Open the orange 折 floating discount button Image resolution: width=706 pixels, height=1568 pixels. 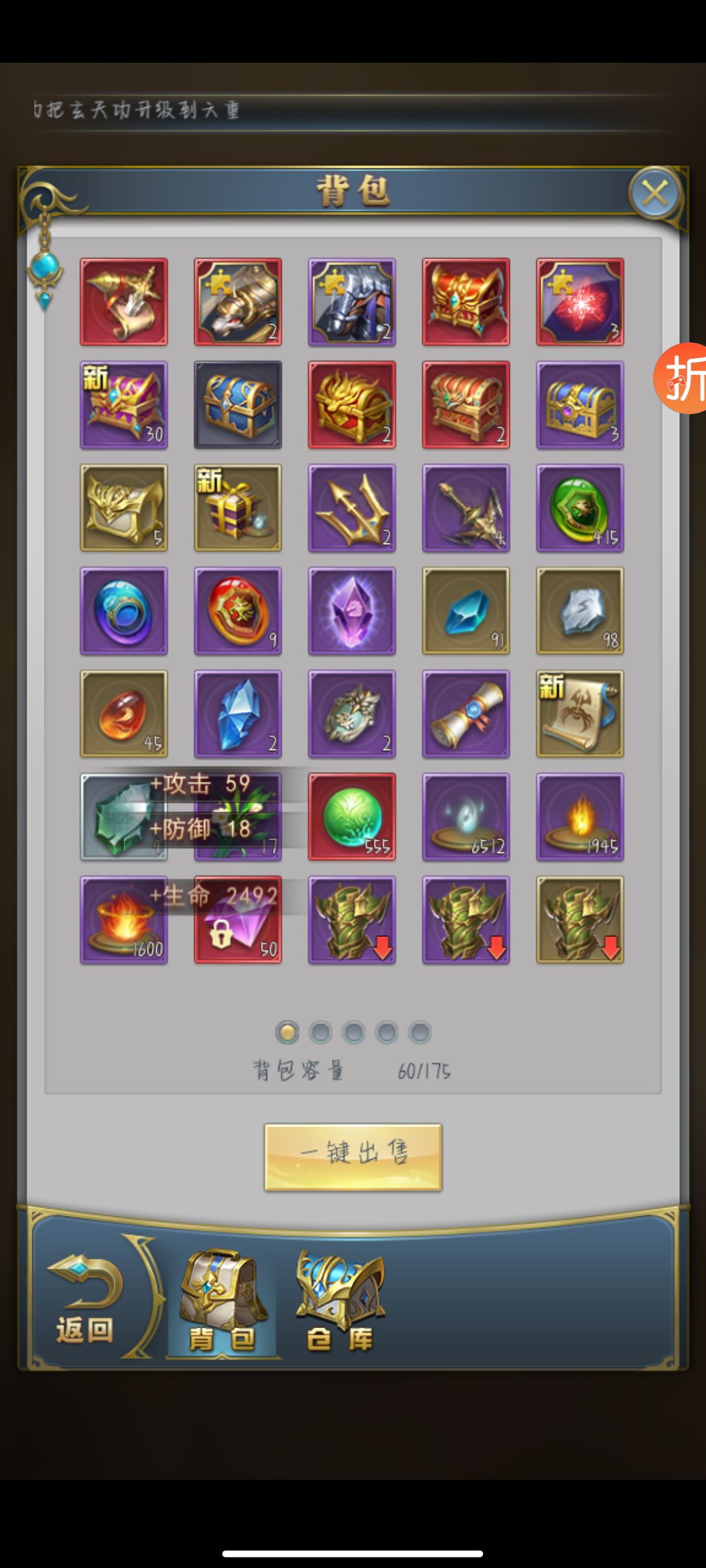[x=681, y=378]
